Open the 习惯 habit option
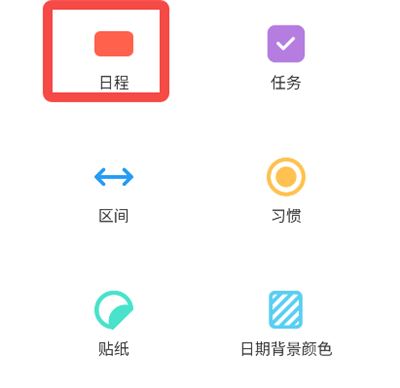This screenshot has width=400, height=388. (x=286, y=191)
